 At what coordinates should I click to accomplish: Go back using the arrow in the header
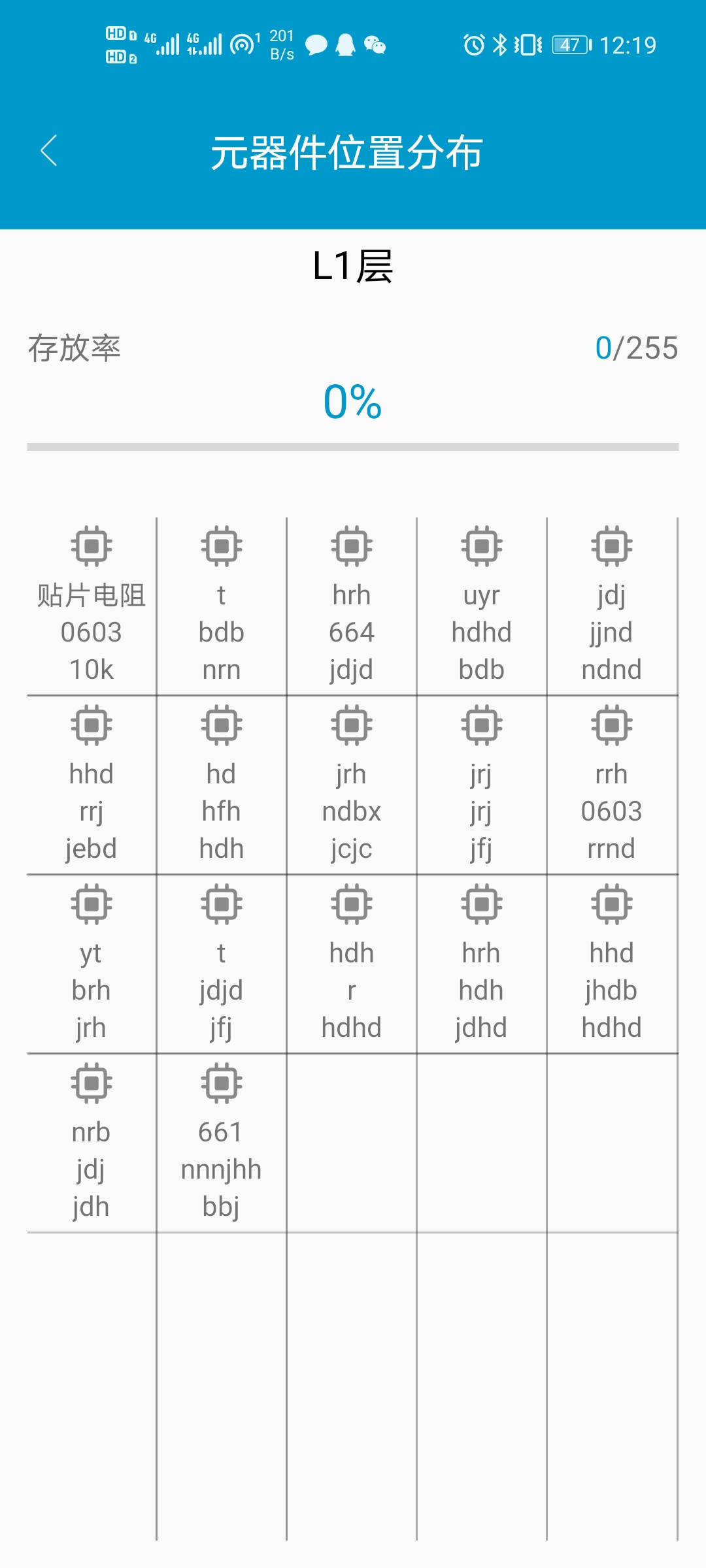click(49, 151)
